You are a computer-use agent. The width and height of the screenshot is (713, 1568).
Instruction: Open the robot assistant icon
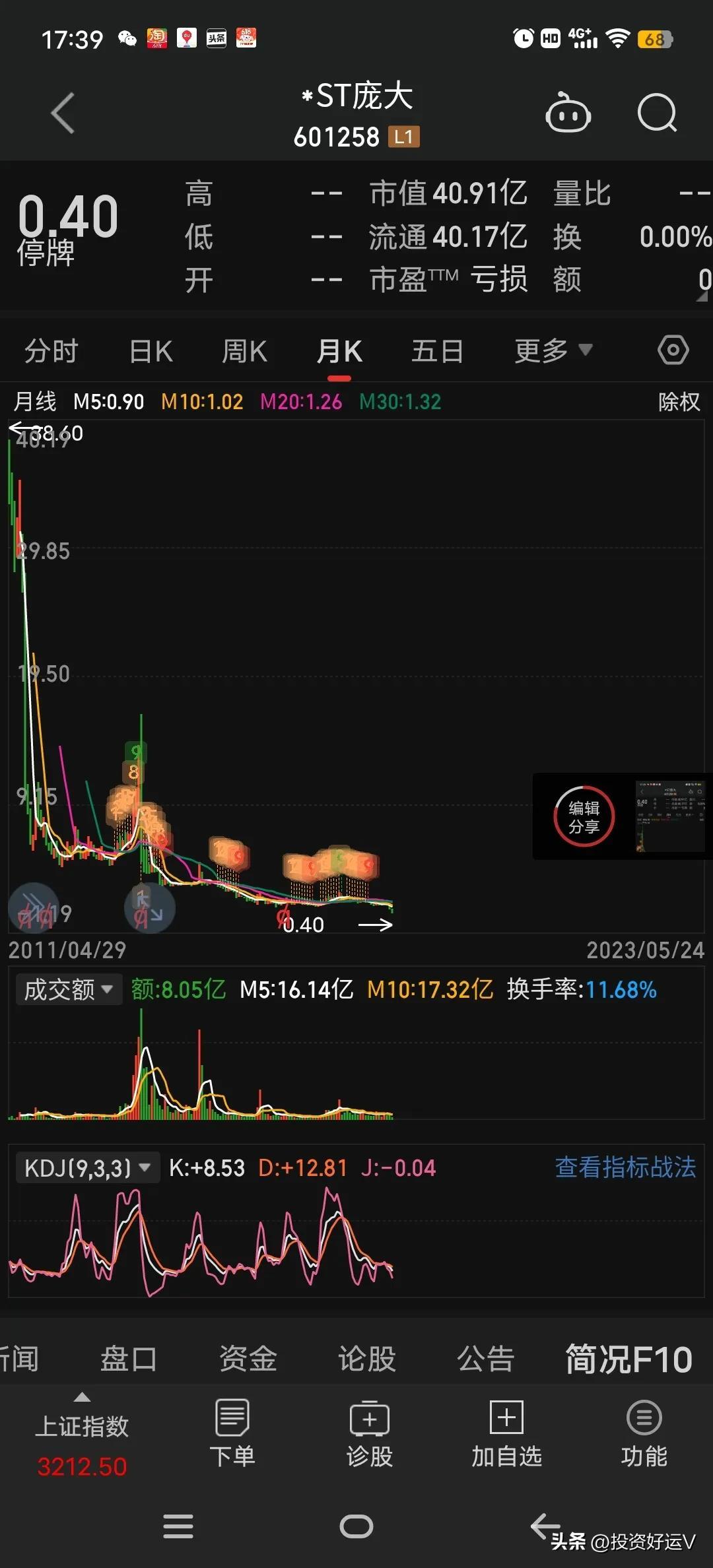(568, 113)
